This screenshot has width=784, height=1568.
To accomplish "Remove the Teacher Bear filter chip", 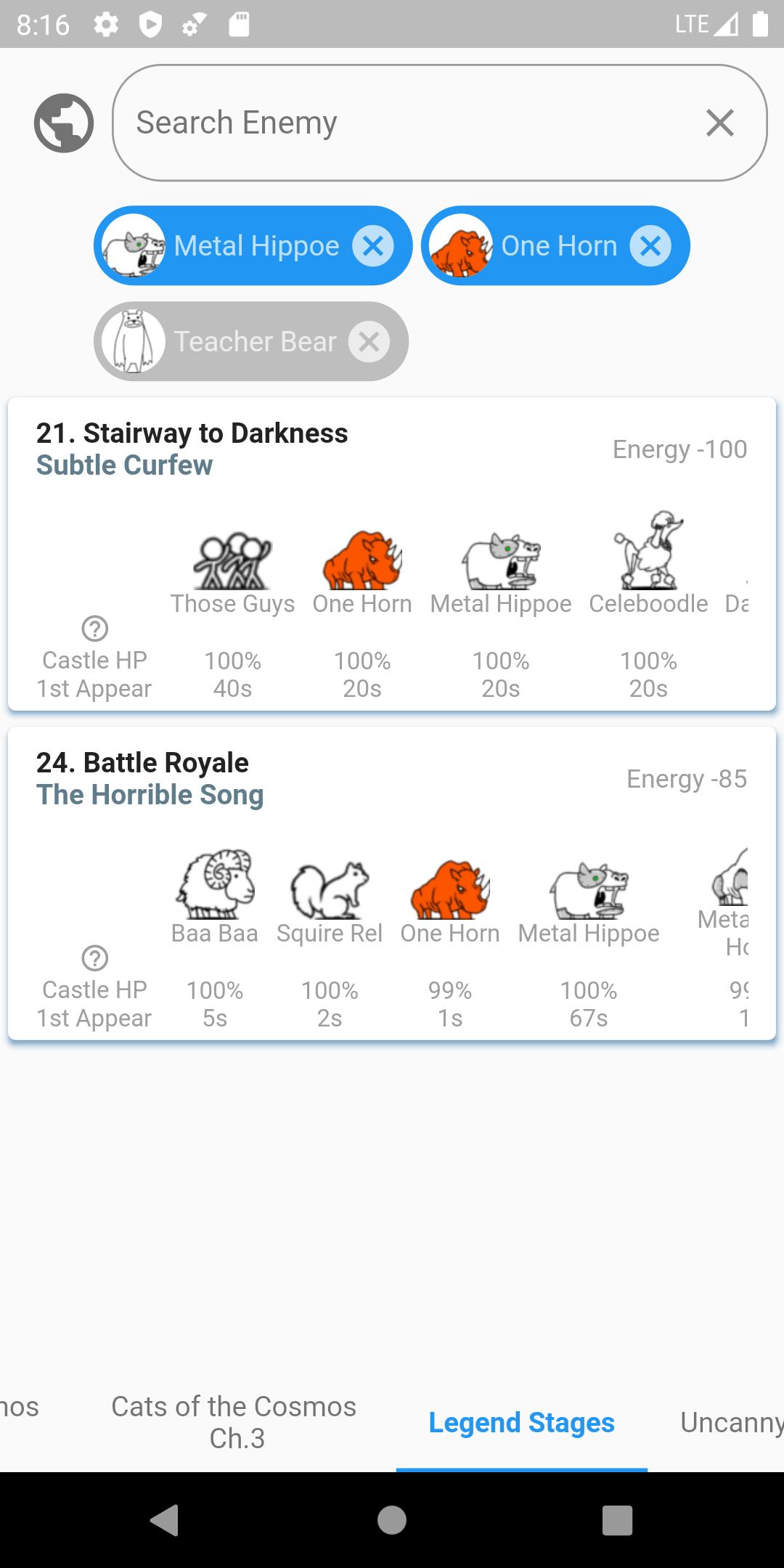I will click(369, 341).
